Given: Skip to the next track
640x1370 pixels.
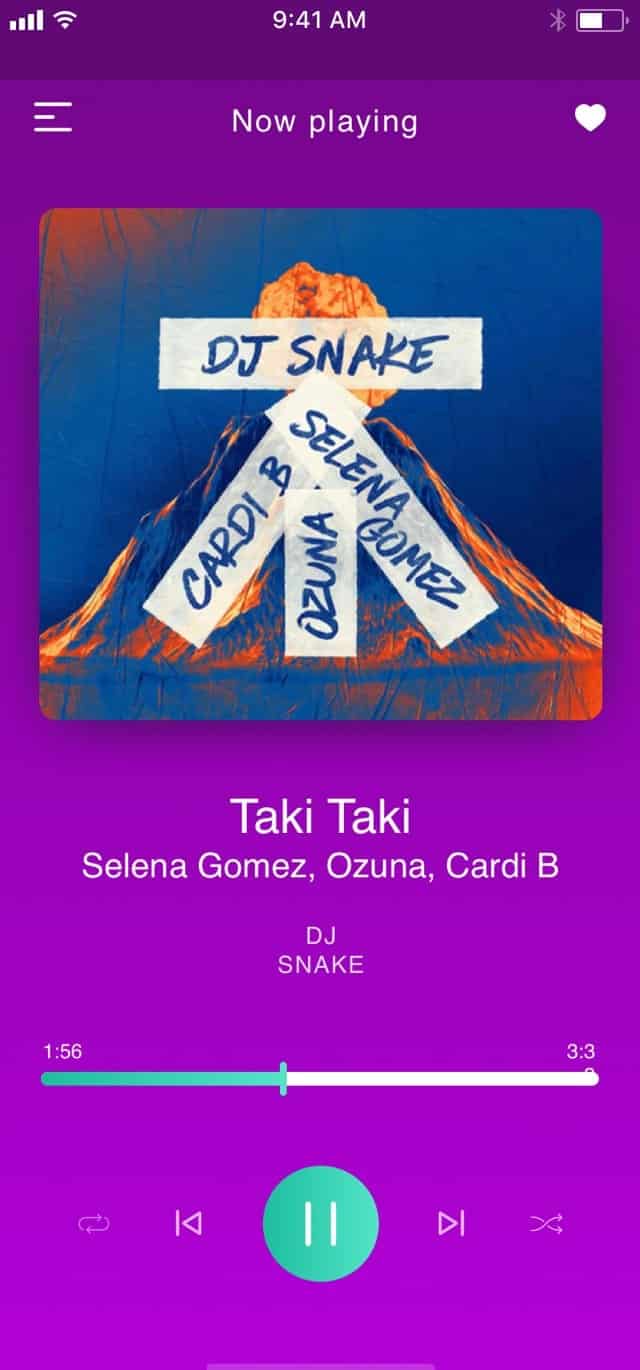Looking at the screenshot, I should click(x=451, y=1223).
